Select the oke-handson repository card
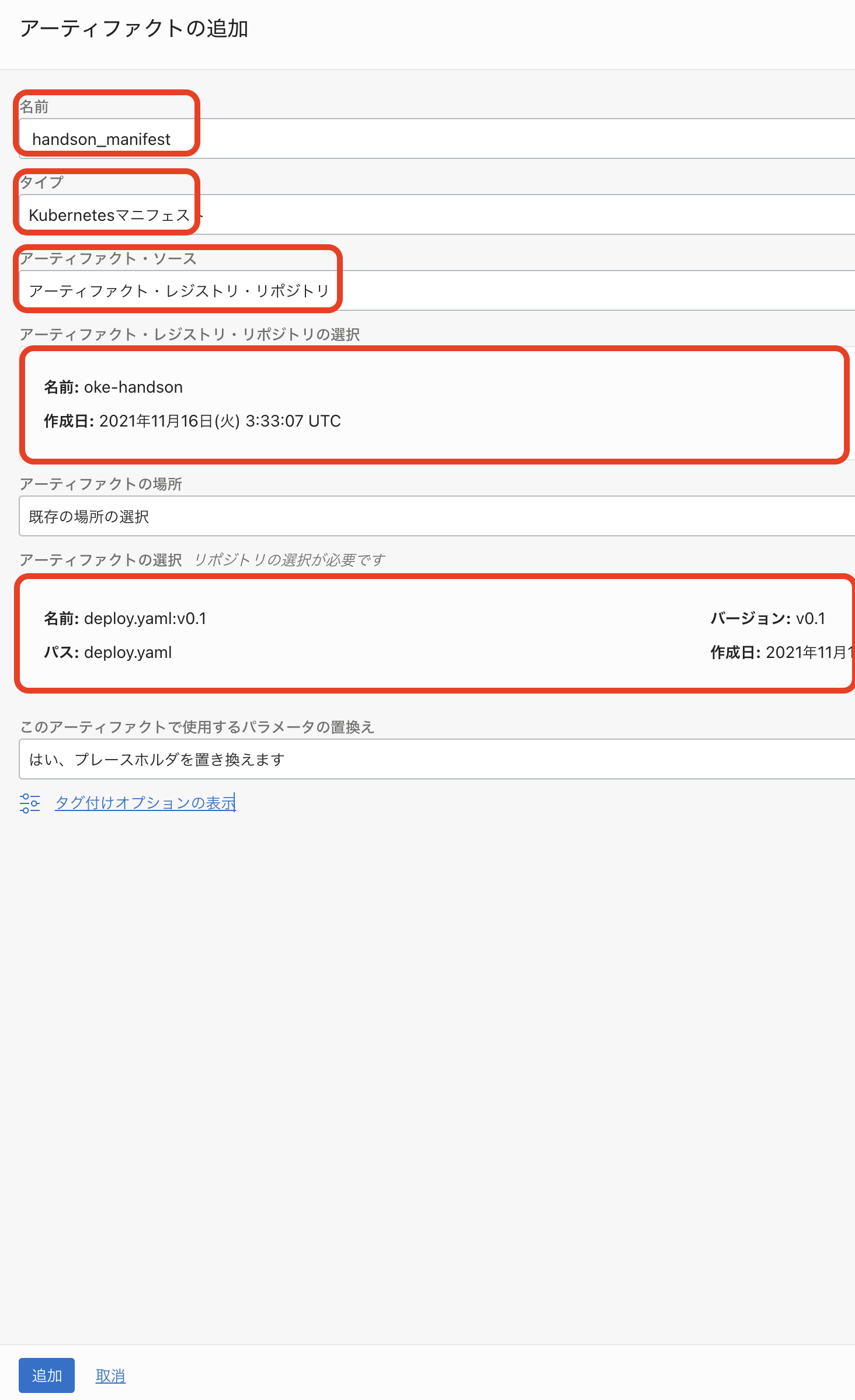This screenshot has height=1400, width=855. 433,404
